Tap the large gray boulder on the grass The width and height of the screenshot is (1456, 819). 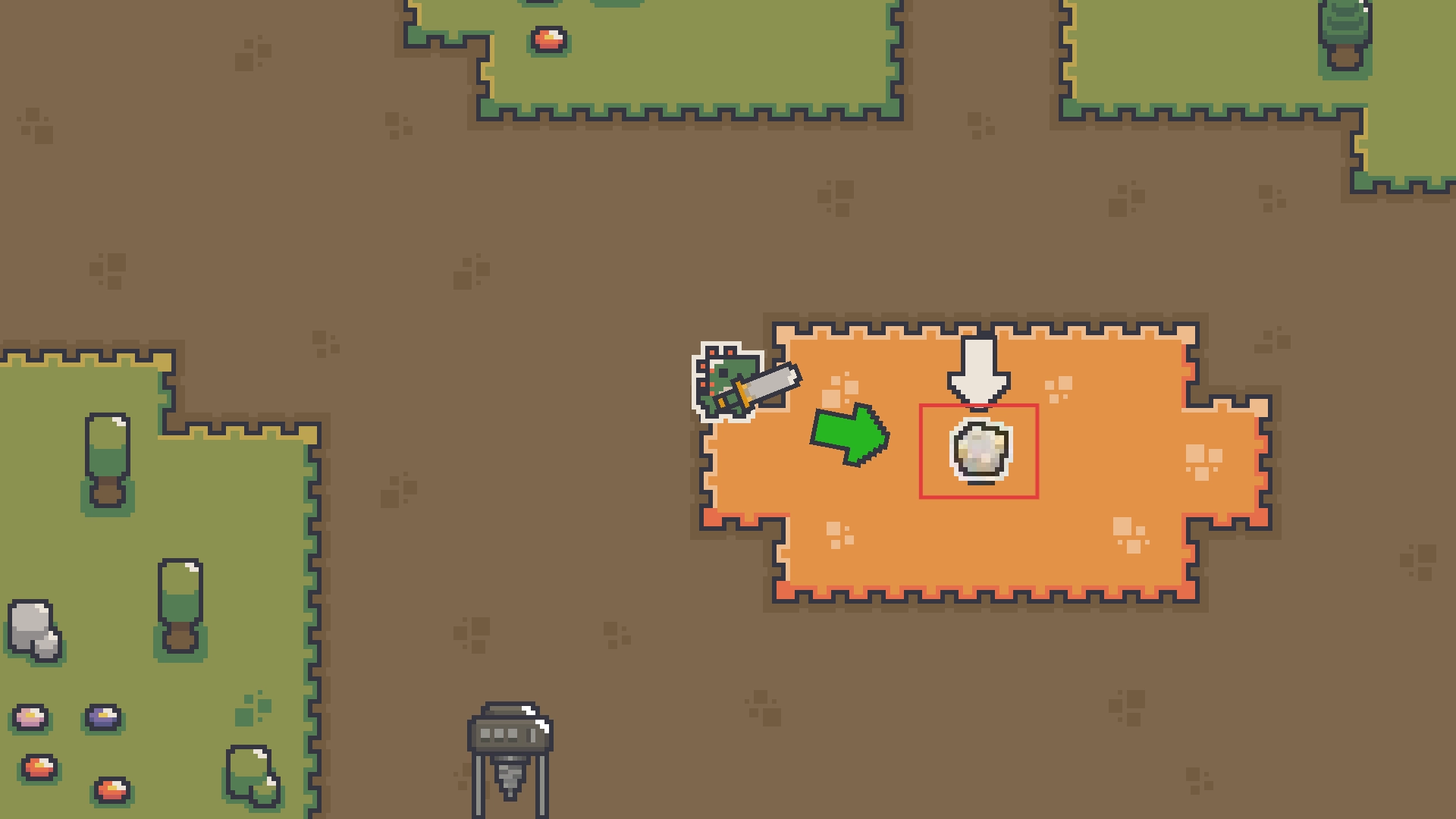coord(33,629)
